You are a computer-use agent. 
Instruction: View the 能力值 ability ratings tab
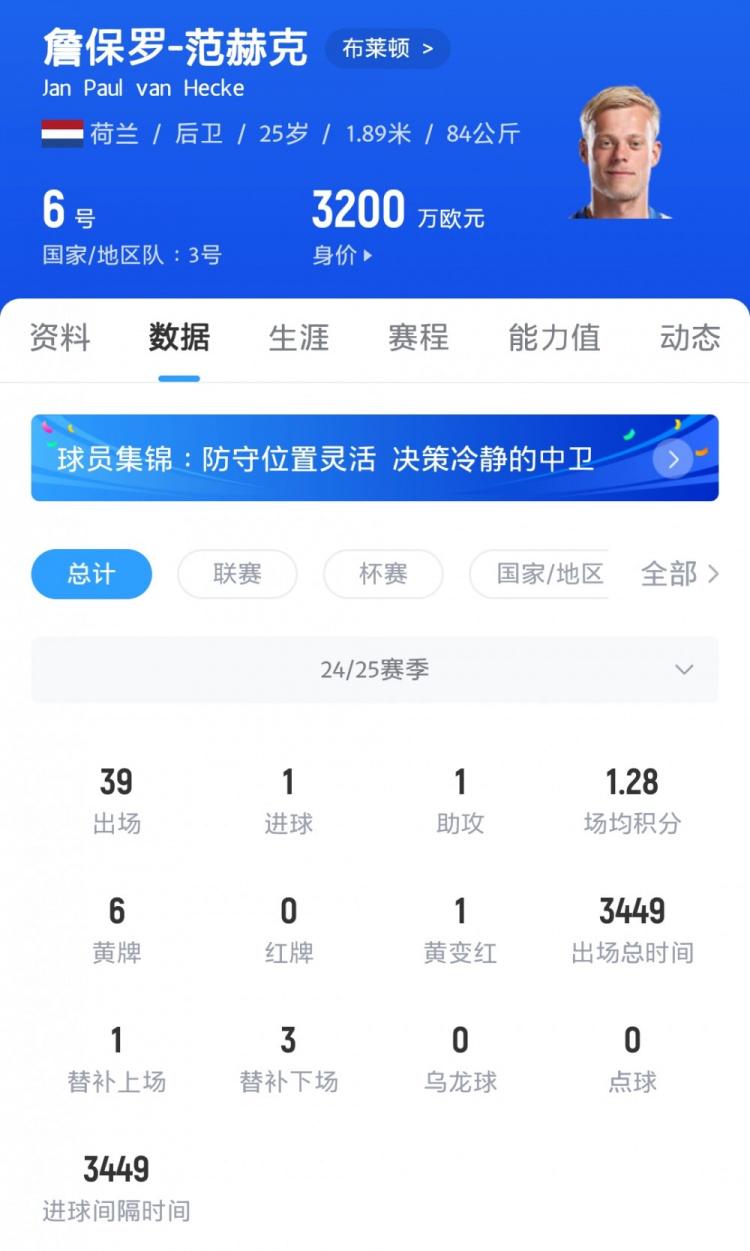[x=553, y=338]
